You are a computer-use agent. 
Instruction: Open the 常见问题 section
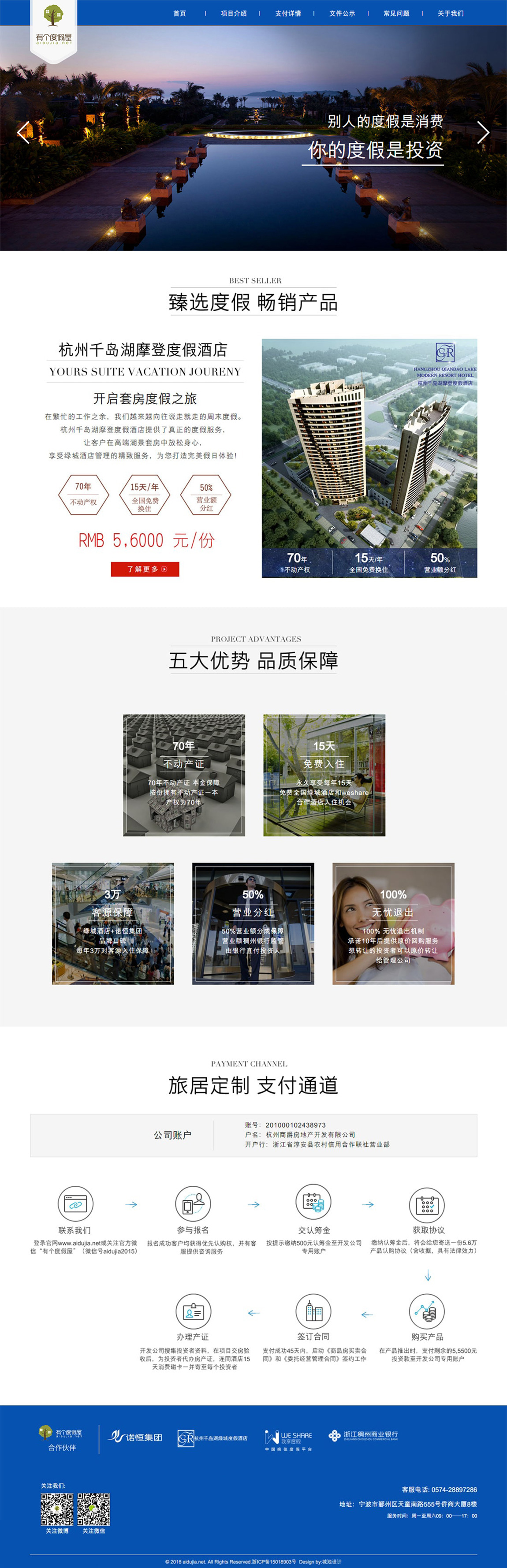[396, 13]
